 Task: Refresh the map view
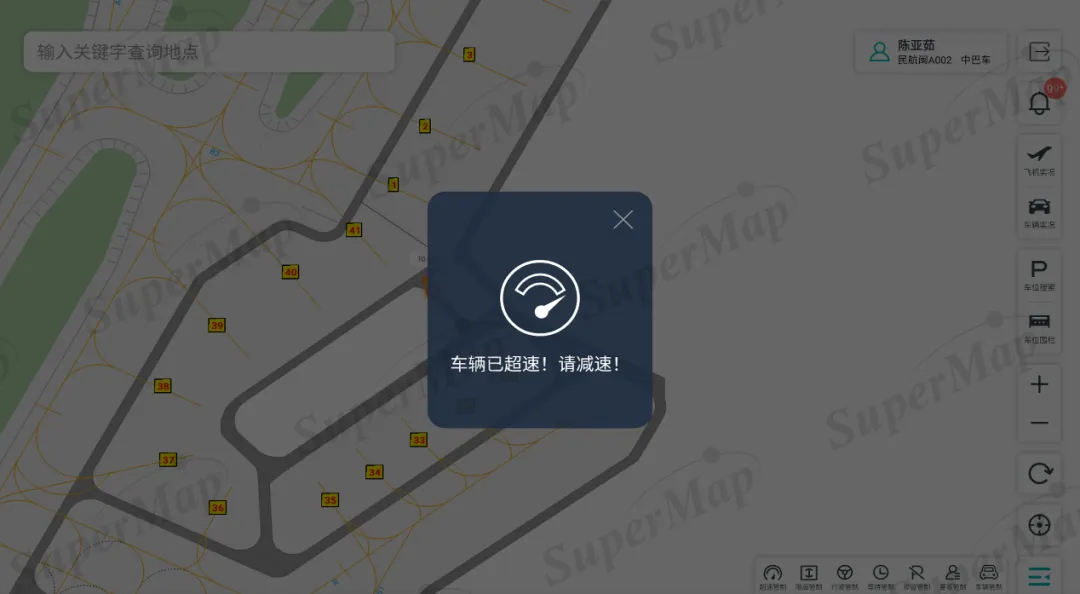point(1039,474)
